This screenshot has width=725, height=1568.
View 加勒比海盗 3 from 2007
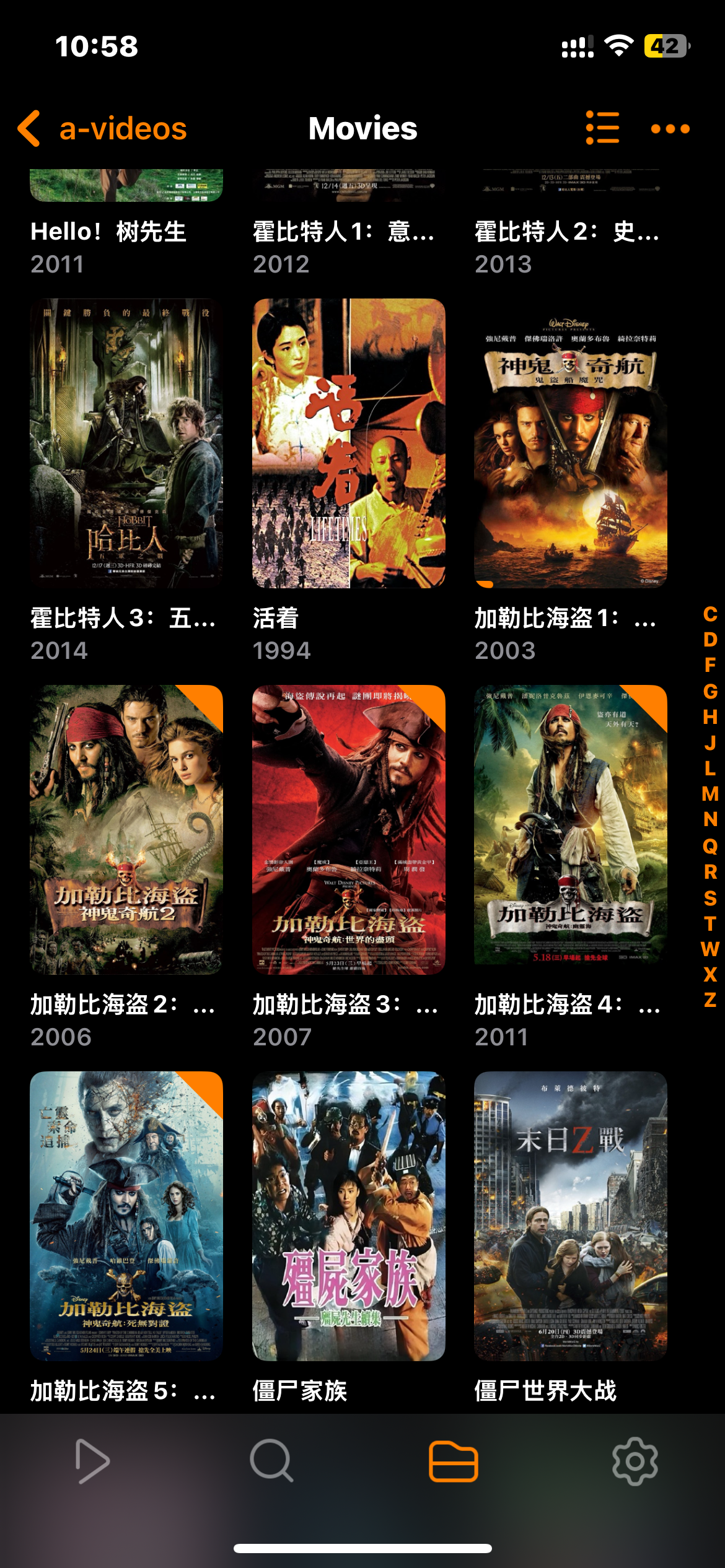point(348,830)
